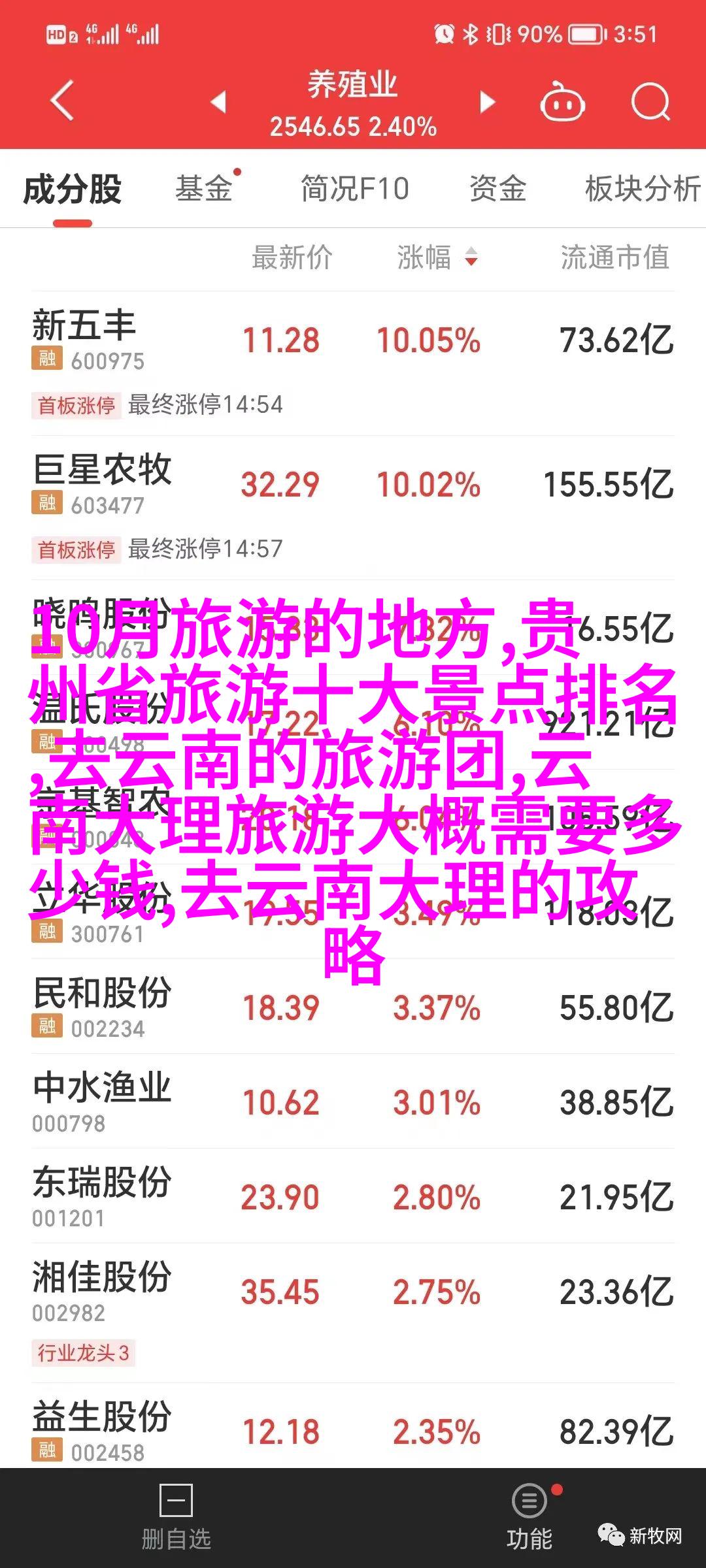Open the 湘佳股份 002982 stock row
The height and width of the screenshot is (1568, 706).
353,1313
